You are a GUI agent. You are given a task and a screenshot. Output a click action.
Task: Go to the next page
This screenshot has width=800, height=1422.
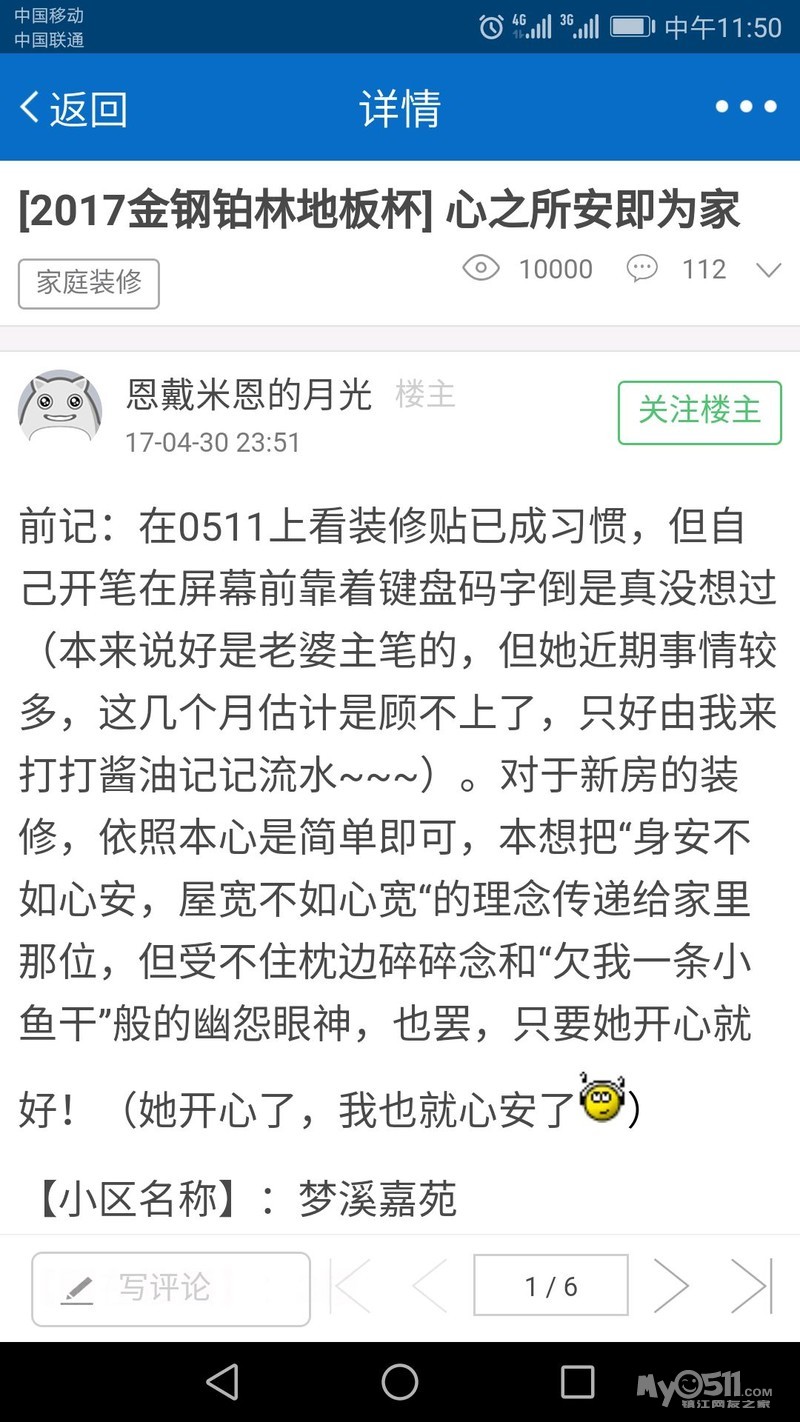pyautogui.click(x=671, y=1286)
